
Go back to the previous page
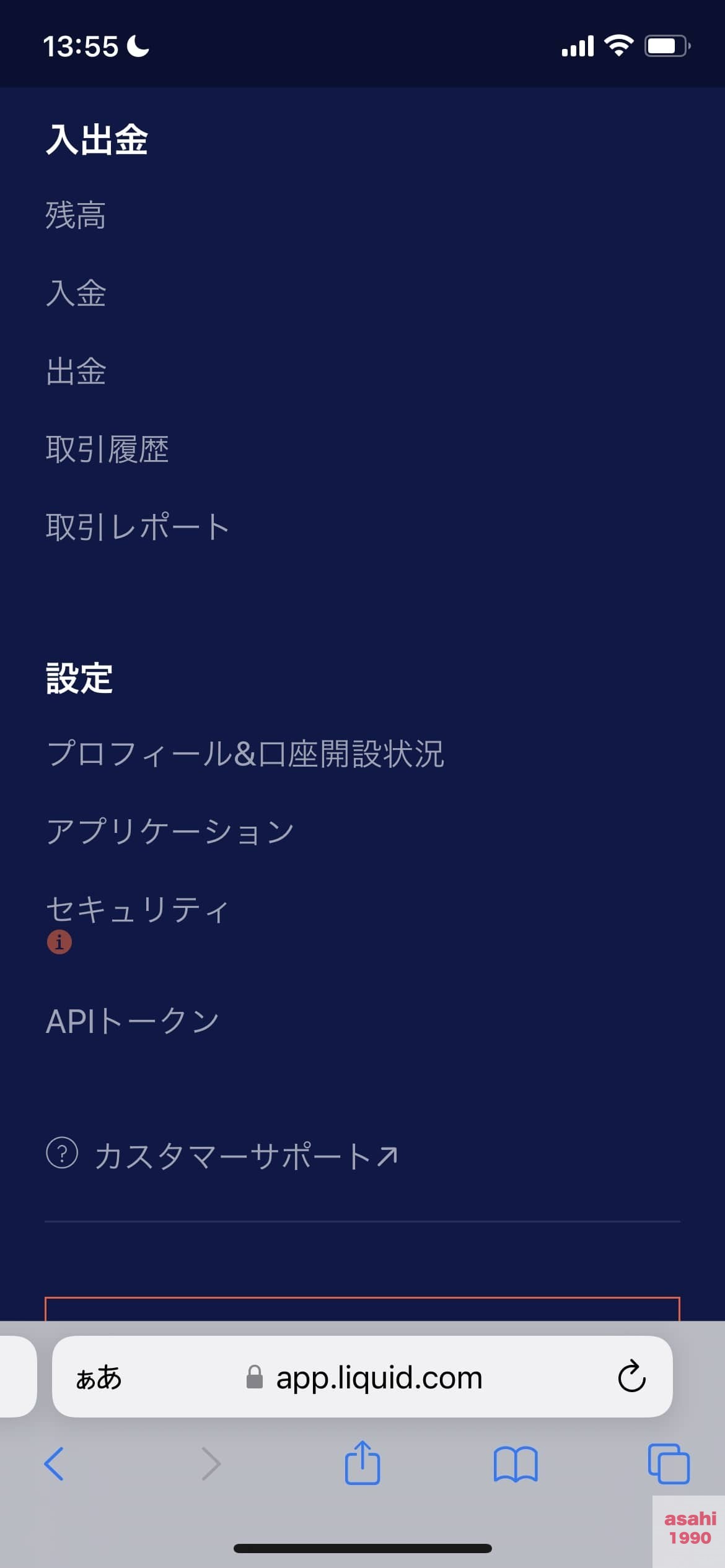coord(54,1464)
